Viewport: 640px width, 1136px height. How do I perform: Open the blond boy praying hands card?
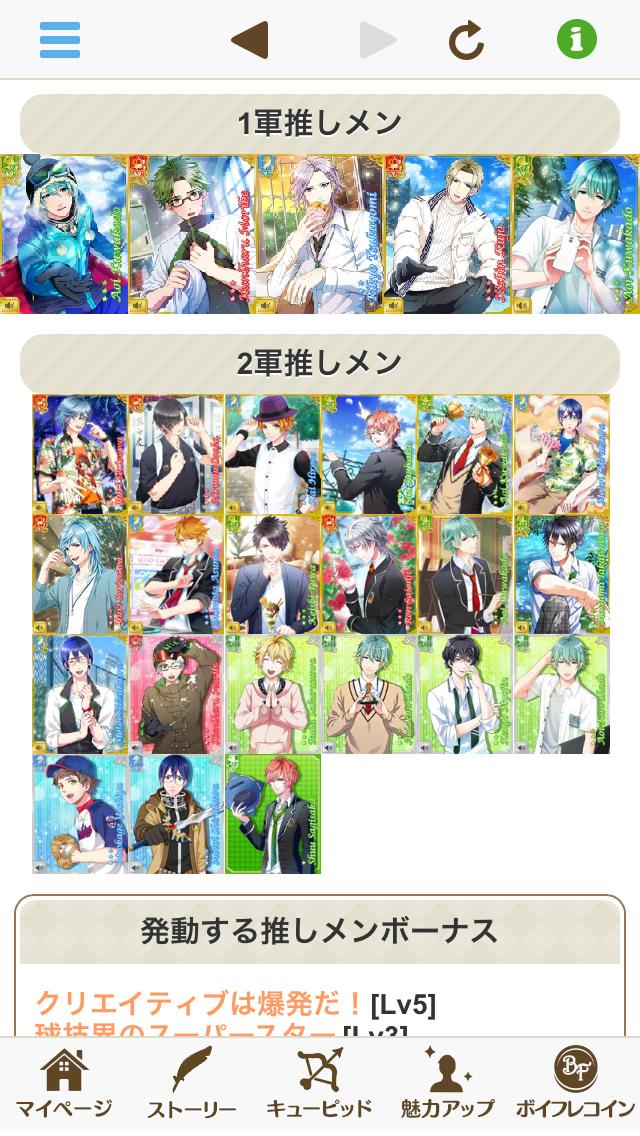[x=273, y=694]
